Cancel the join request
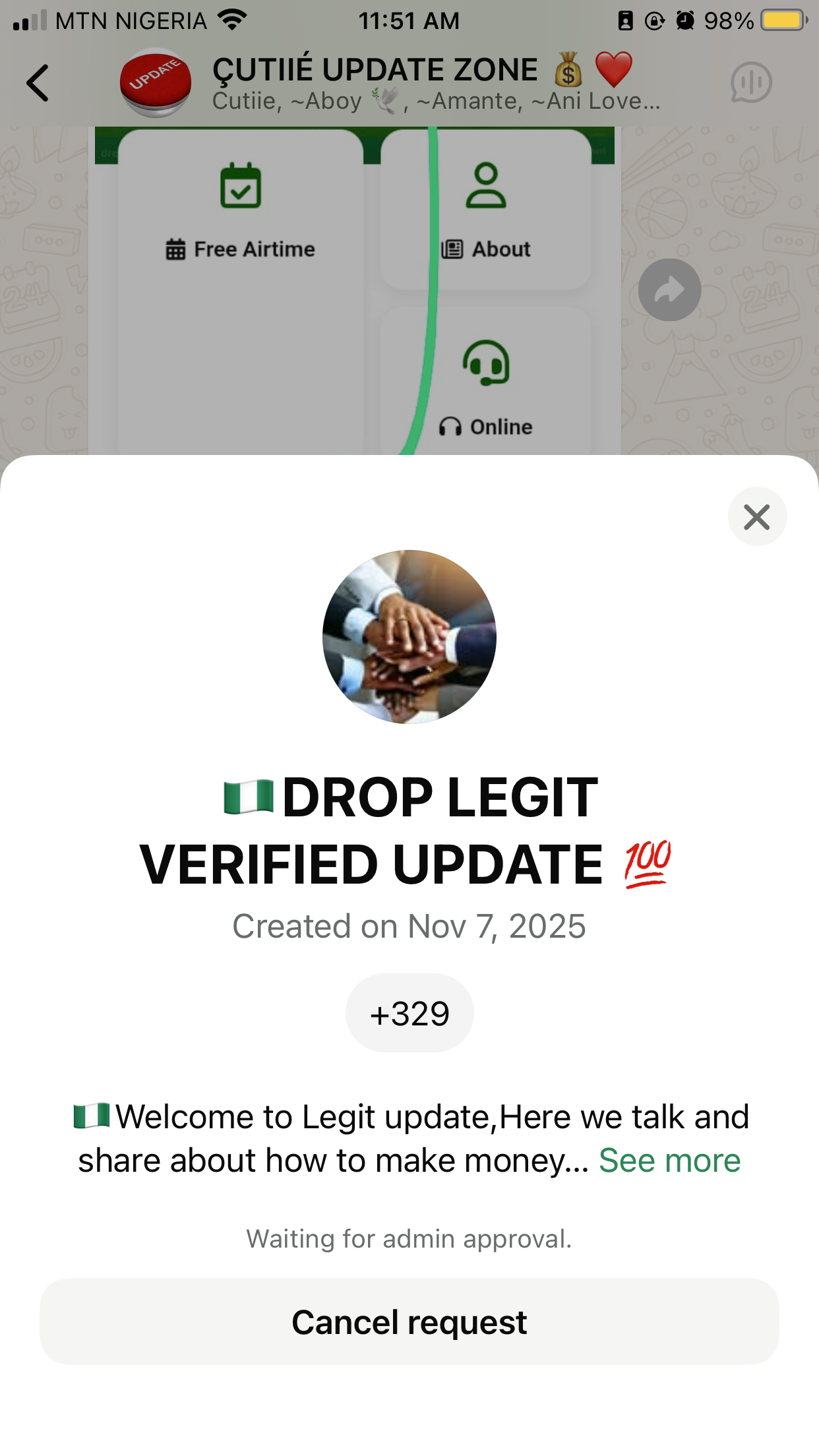 [409, 1321]
